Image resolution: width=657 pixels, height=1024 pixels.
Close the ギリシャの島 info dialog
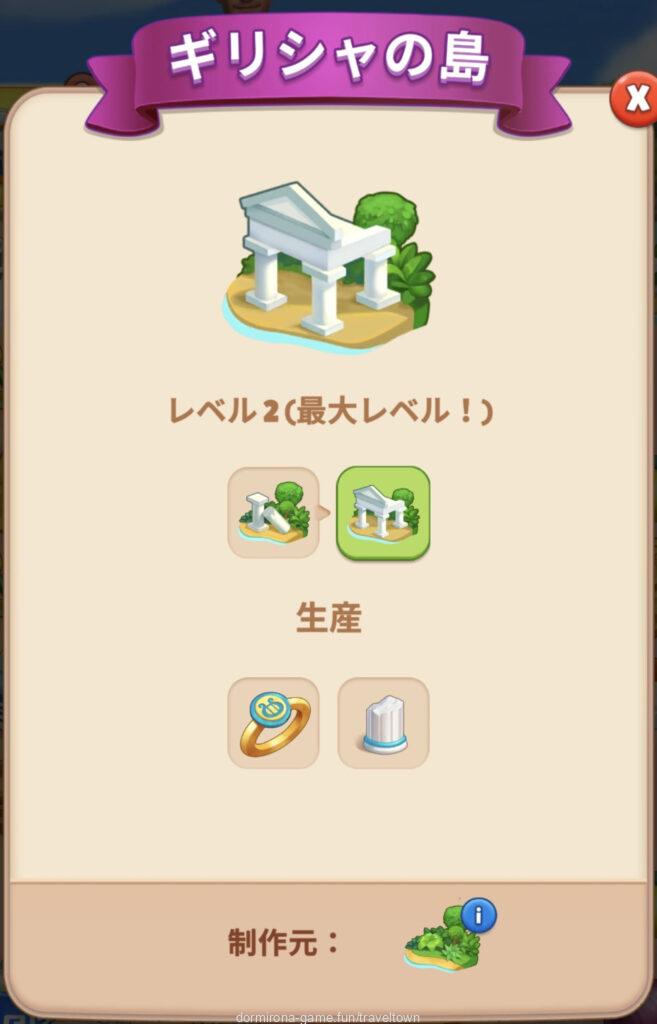pyautogui.click(x=635, y=99)
